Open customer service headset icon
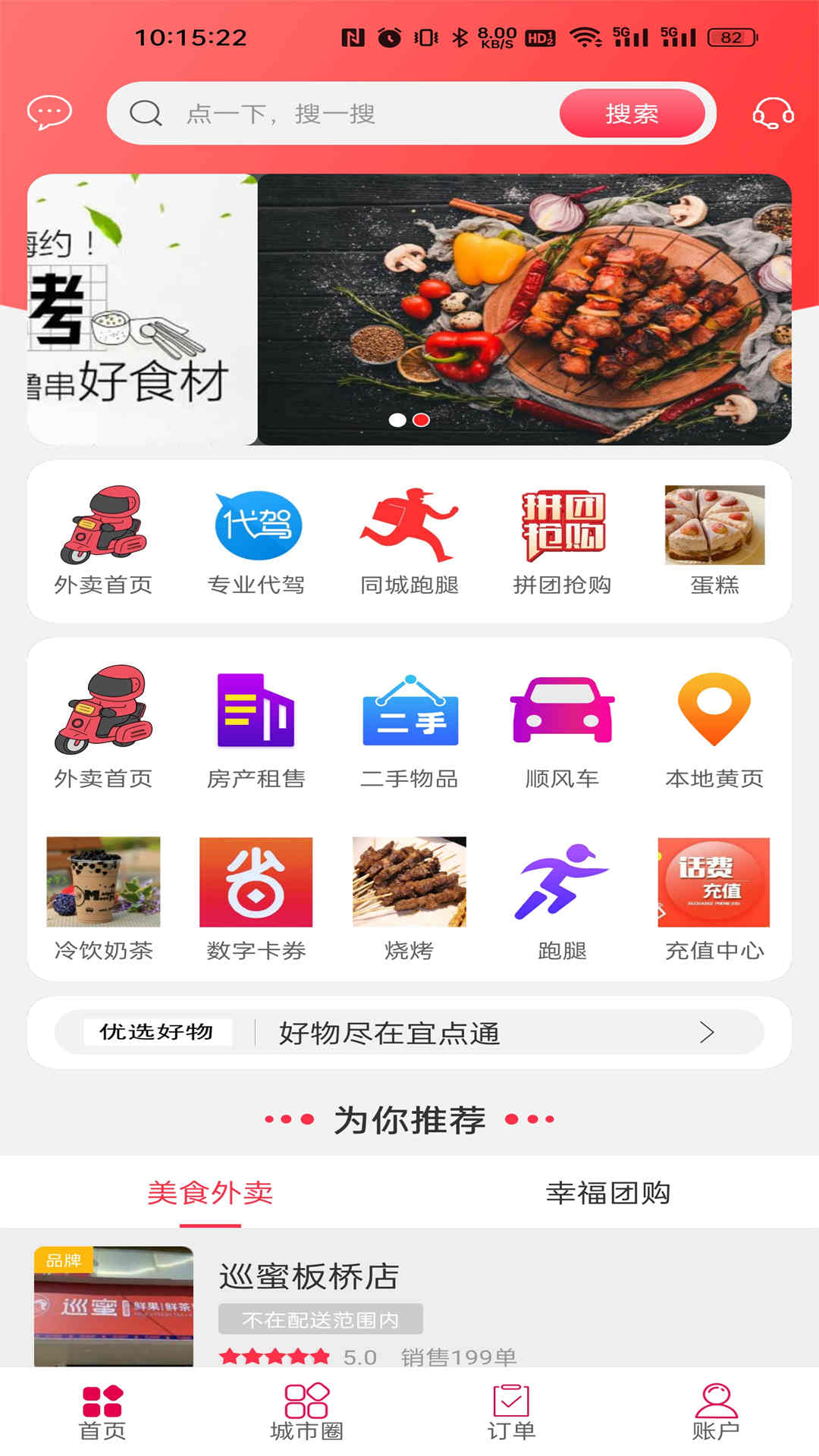The image size is (819, 1456). click(x=772, y=114)
